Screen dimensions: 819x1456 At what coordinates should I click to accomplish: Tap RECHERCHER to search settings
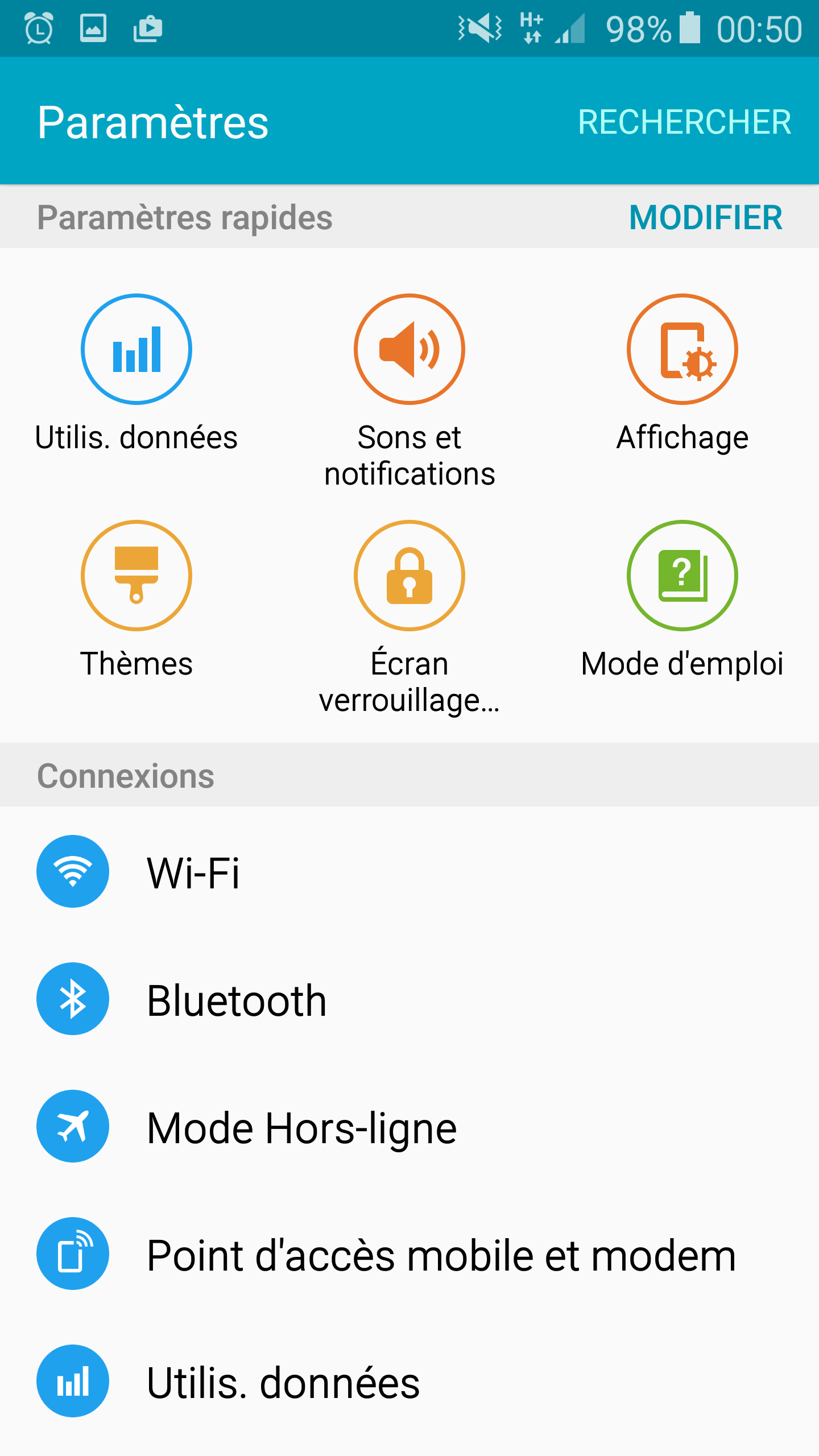coord(684,122)
